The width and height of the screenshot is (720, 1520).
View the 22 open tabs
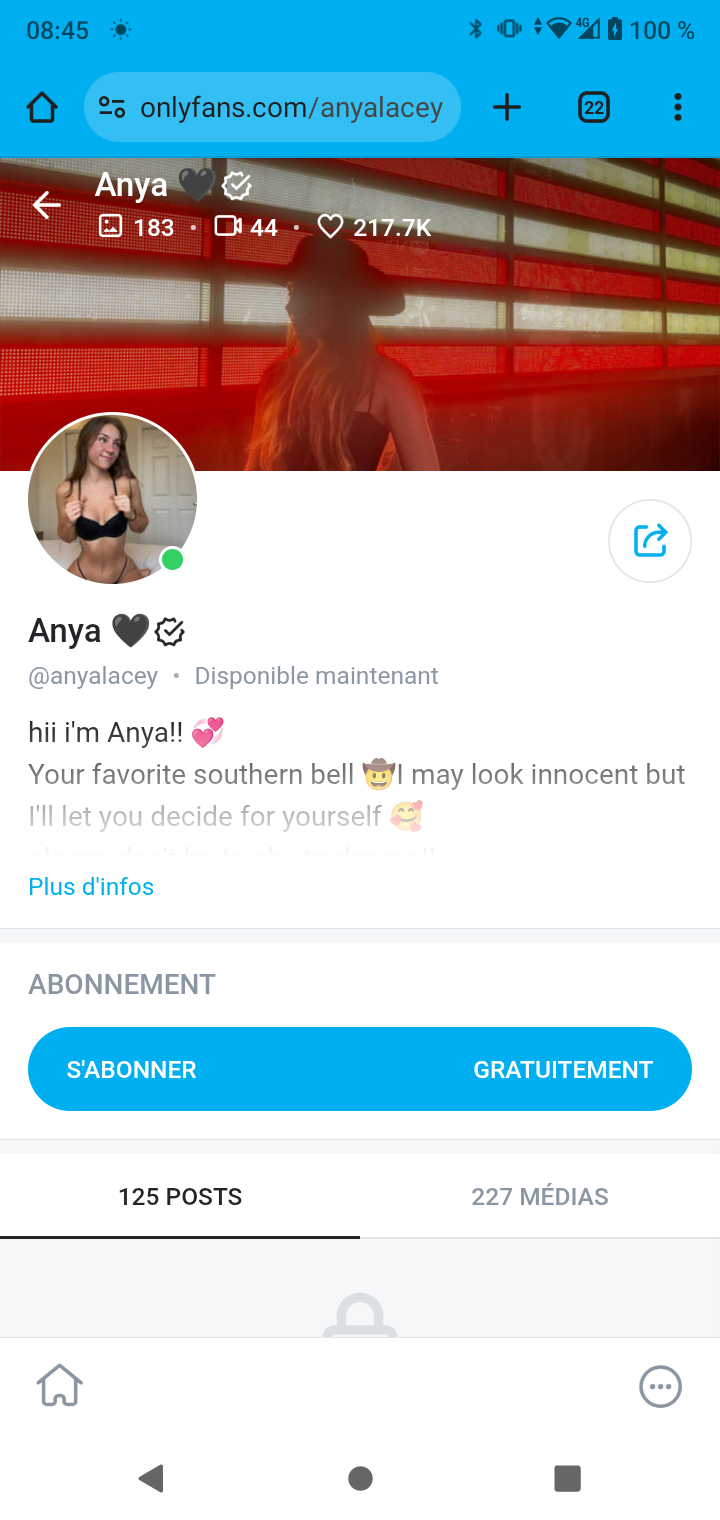594,107
